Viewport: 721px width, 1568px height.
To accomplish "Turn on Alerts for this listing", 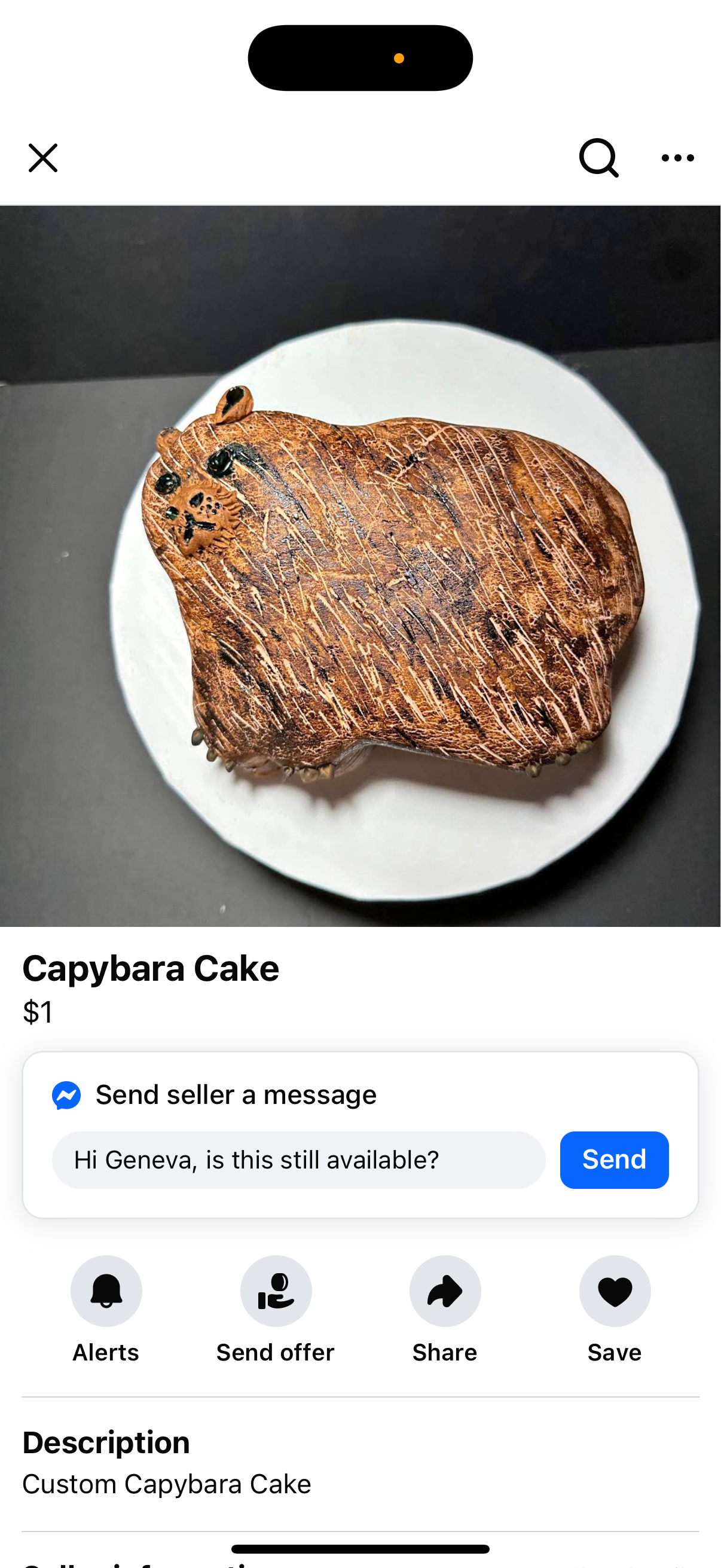I will coord(106,1292).
